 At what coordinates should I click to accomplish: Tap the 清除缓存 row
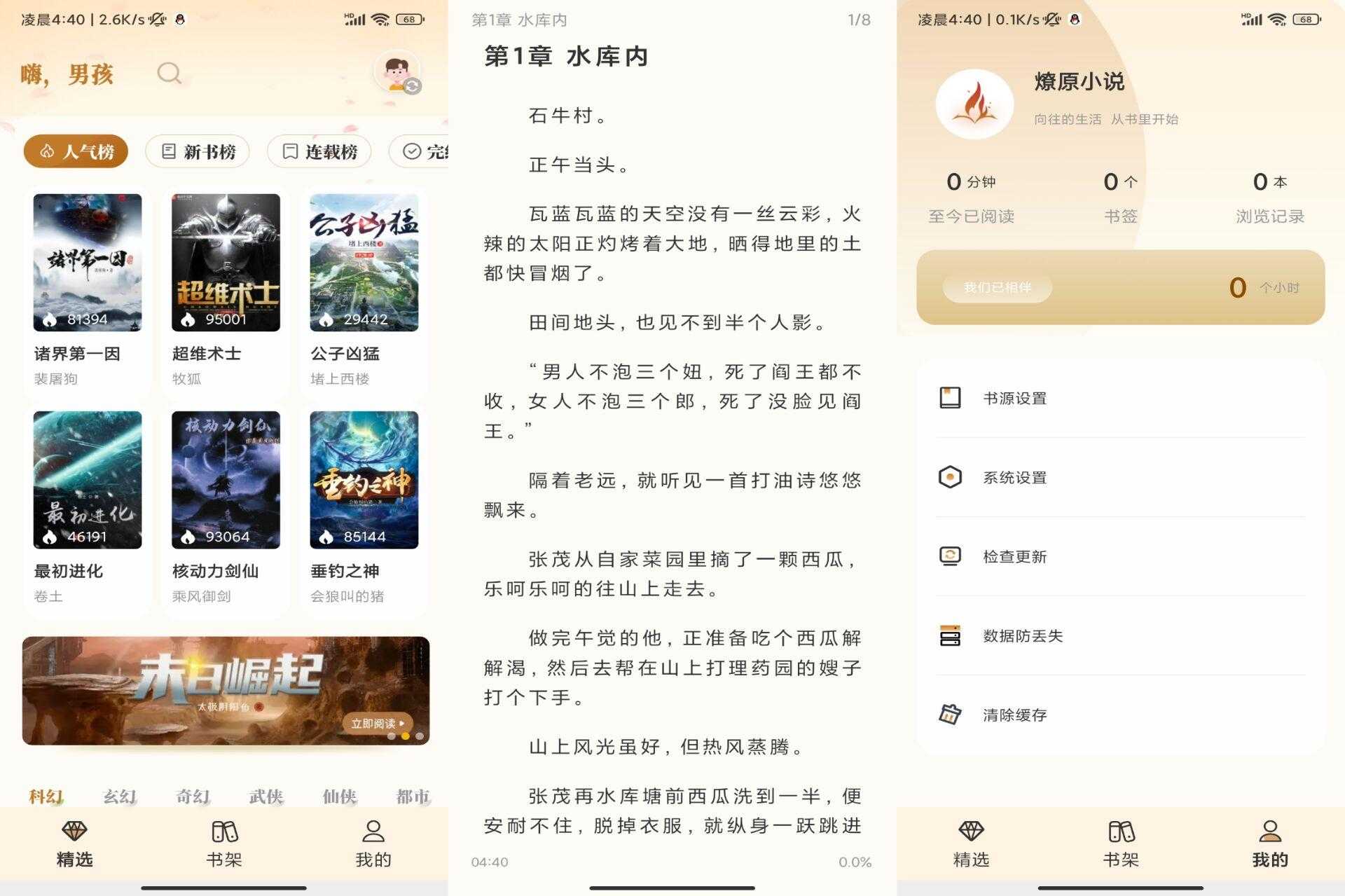(x=1119, y=715)
